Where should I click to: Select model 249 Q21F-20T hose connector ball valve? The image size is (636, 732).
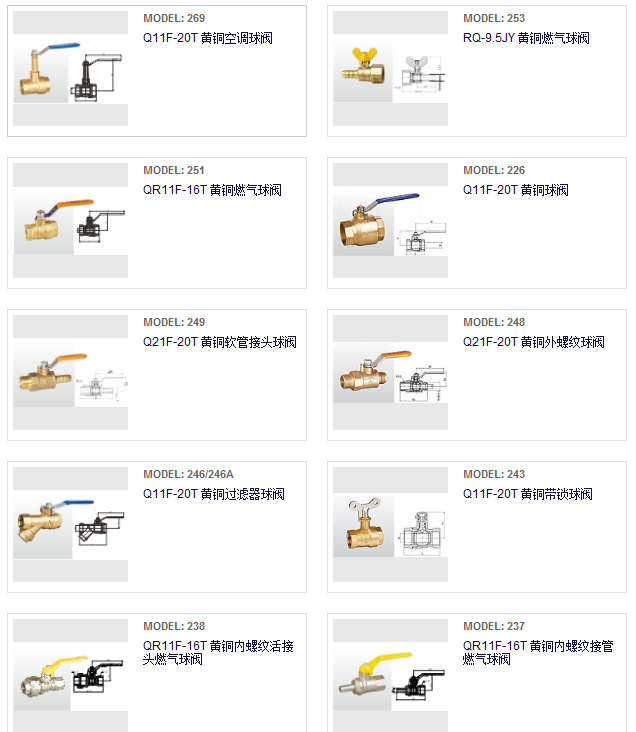click(219, 343)
